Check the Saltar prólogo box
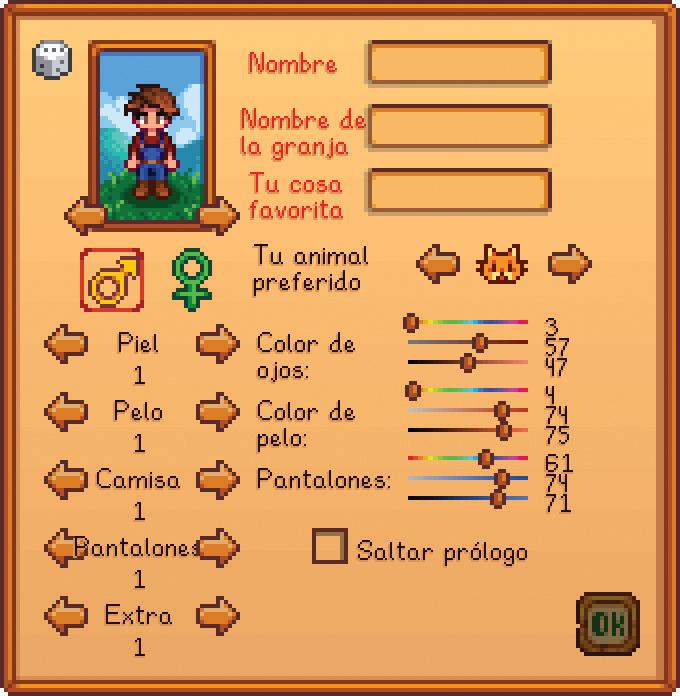Viewport: 680px width, 696px height. pos(329,547)
